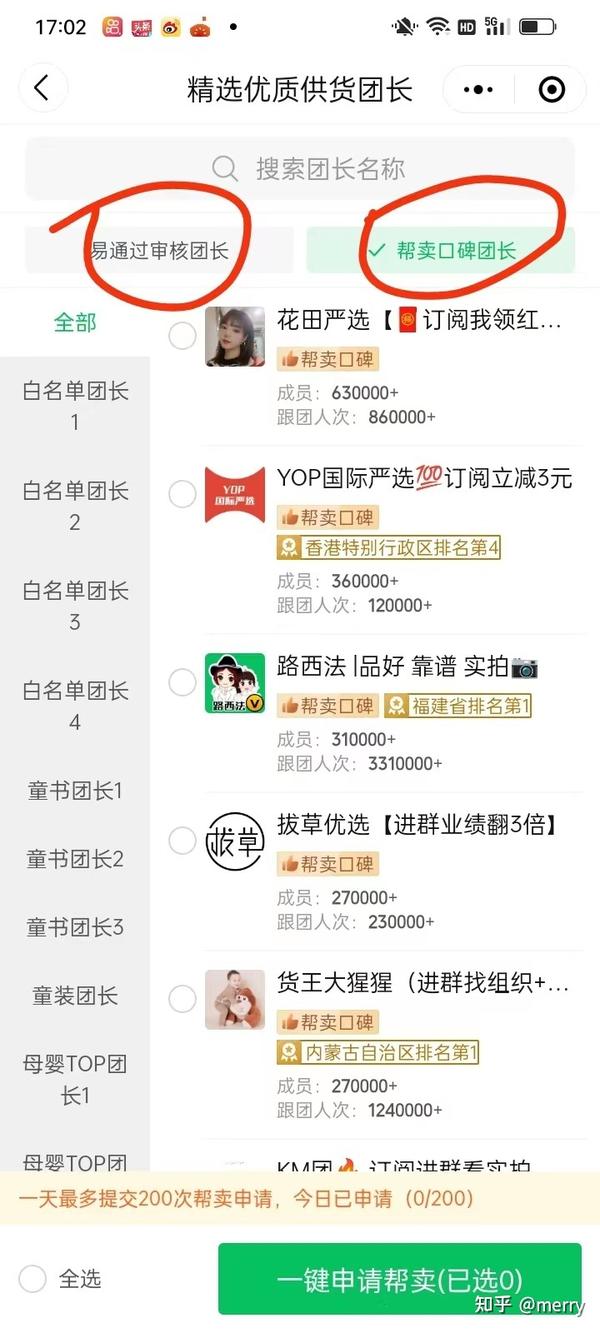Open the 母婴TOP团长1 category
The image size is (600, 1333).
click(75, 1080)
